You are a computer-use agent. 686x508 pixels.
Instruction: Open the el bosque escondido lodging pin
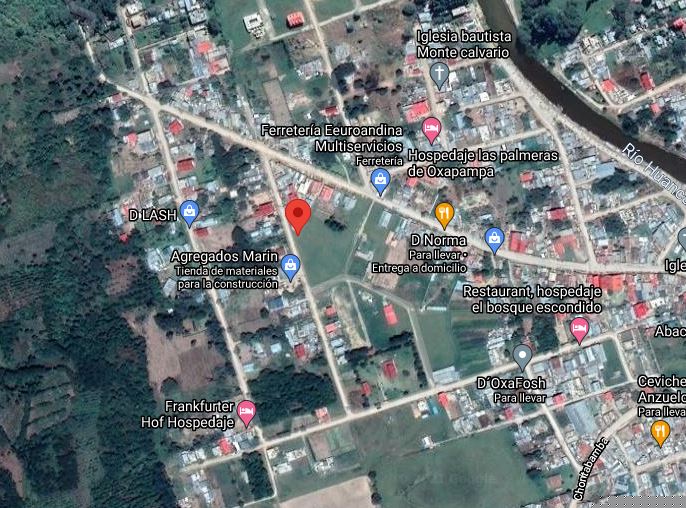[x=578, y=329]
